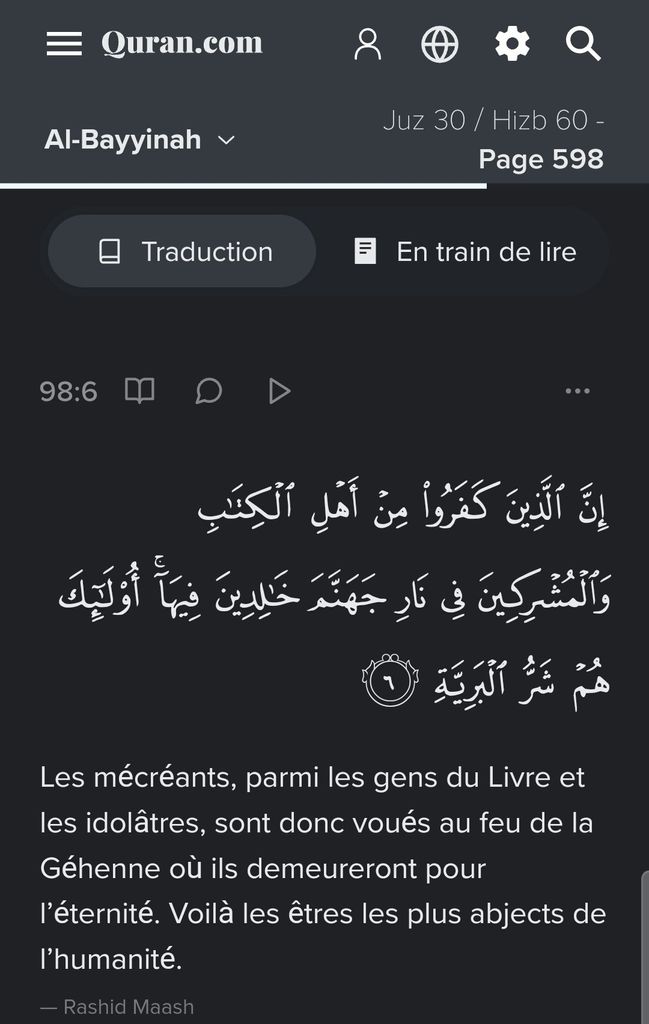
Task: Play audio of verse 98:6
Action: [x=279, y=391]
